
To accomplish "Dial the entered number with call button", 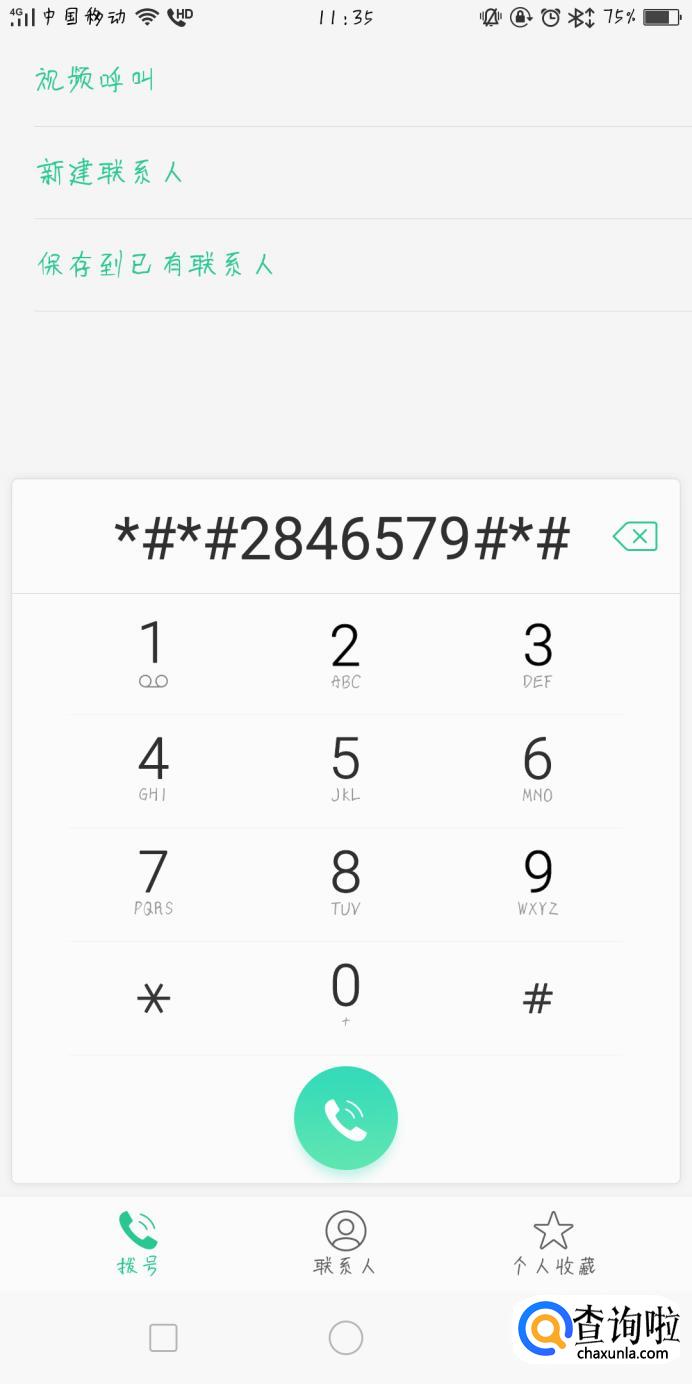I will 346,1118.
